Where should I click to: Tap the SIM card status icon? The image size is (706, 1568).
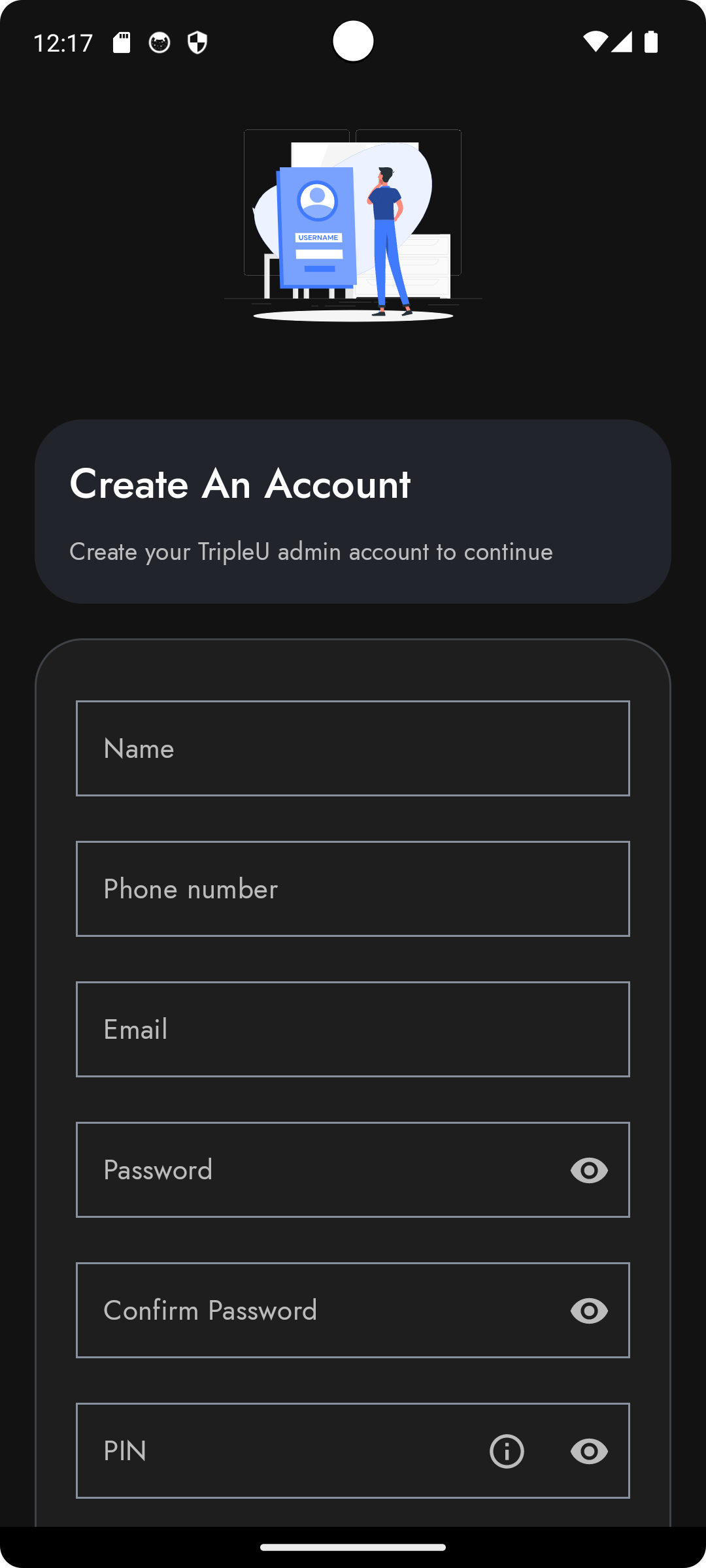(120, 42)
